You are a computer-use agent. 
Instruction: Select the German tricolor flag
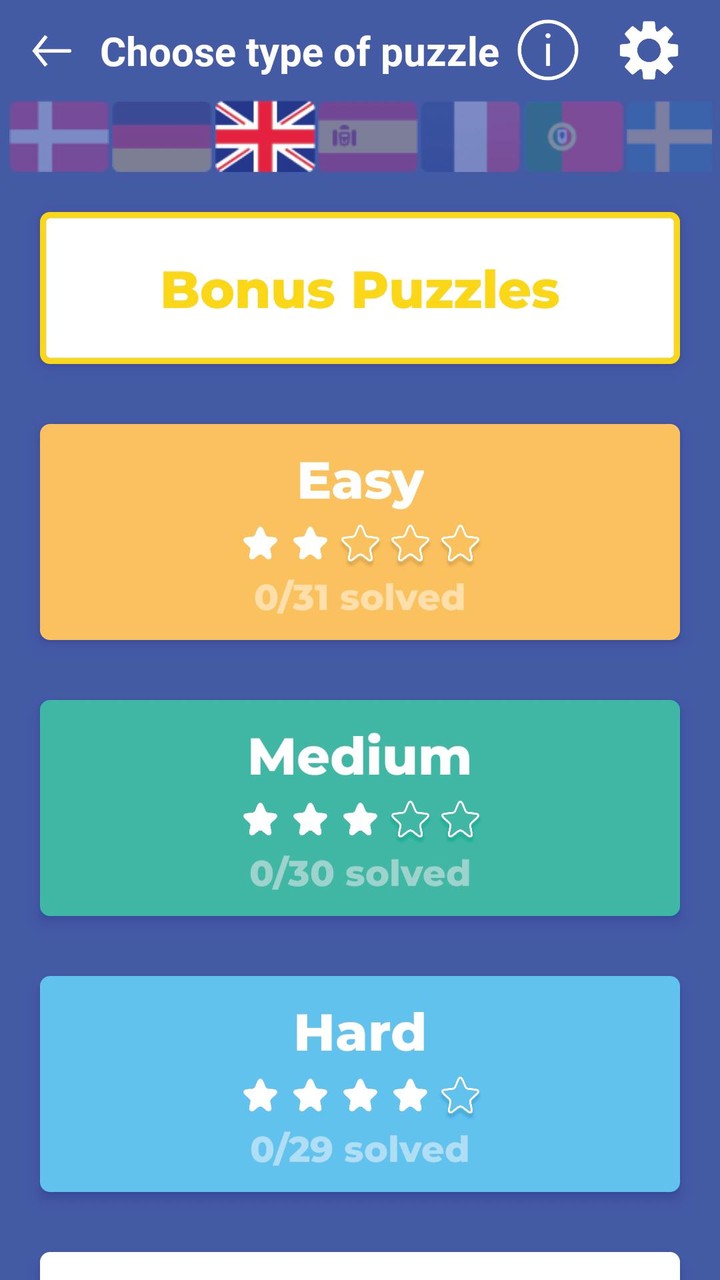coord(162,135)
